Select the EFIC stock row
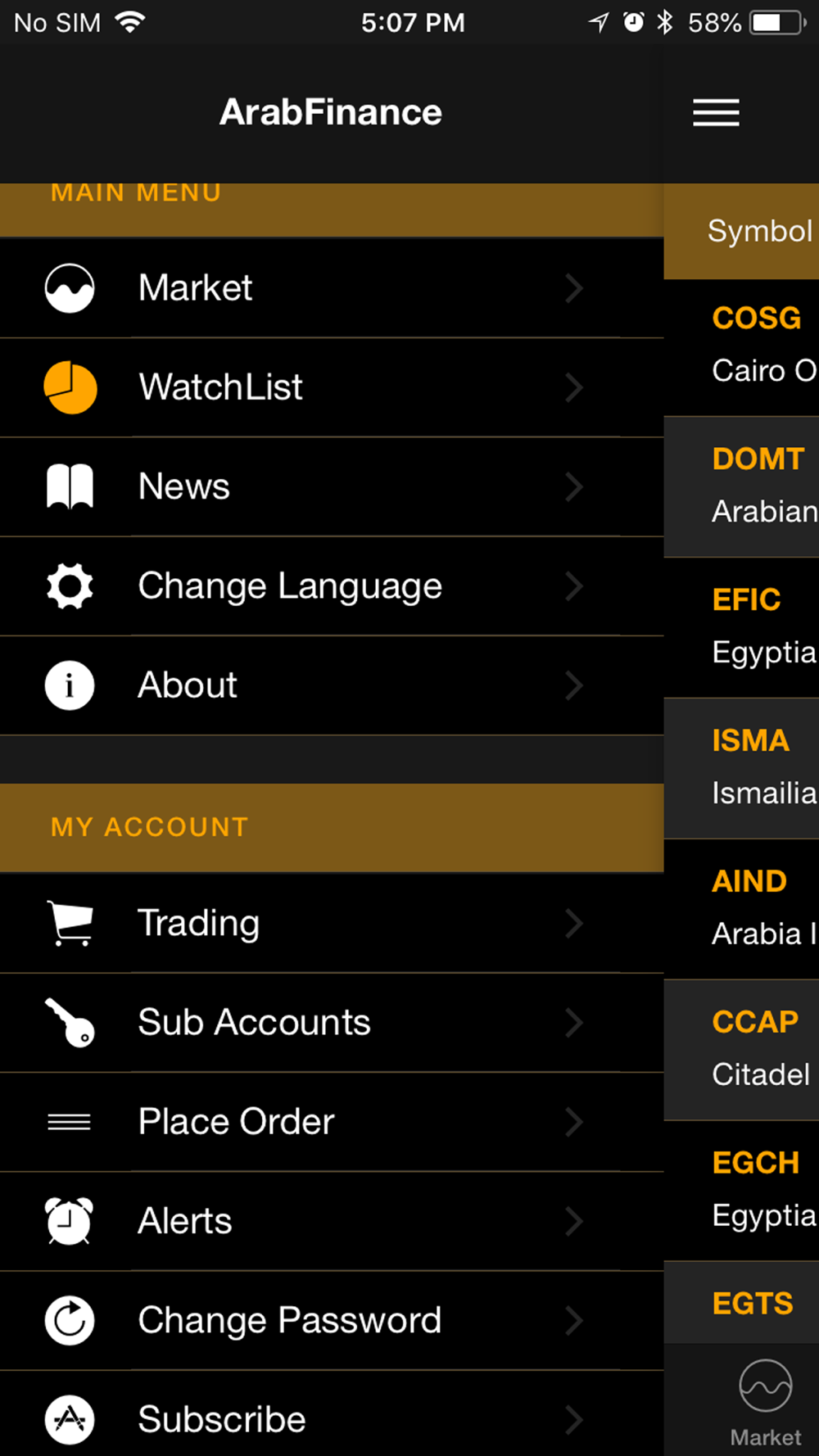Screen dimensions: 819x1456 742,628
